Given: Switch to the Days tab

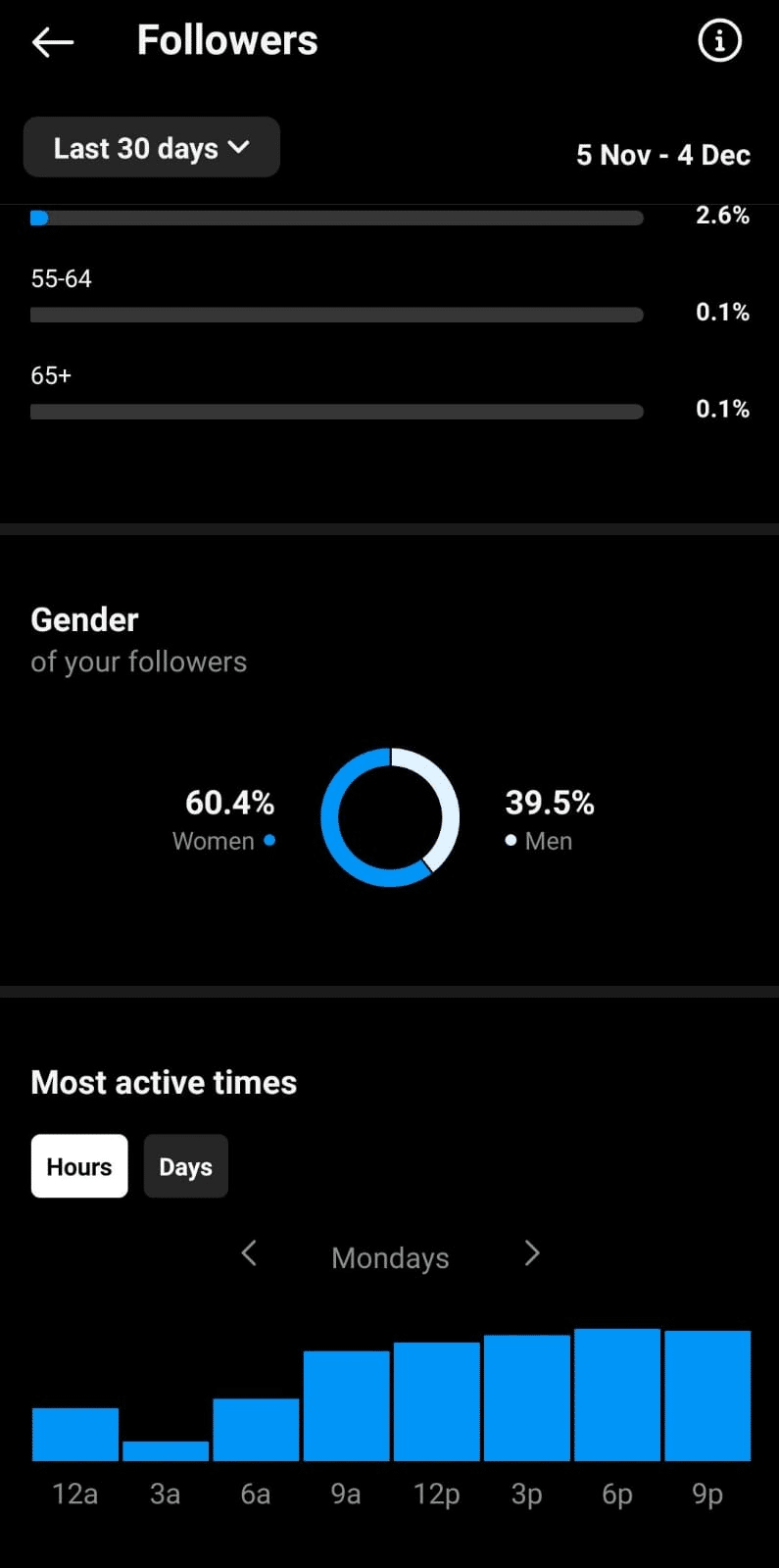Looking at the screenshot, I should point(186,1166).
